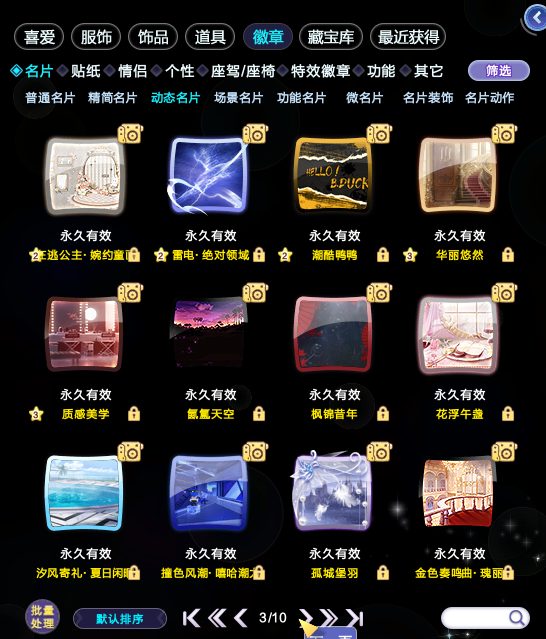Switch to 名片装饰 sub-tab
This screenshot has height=639, width=546.
[428, 98]
